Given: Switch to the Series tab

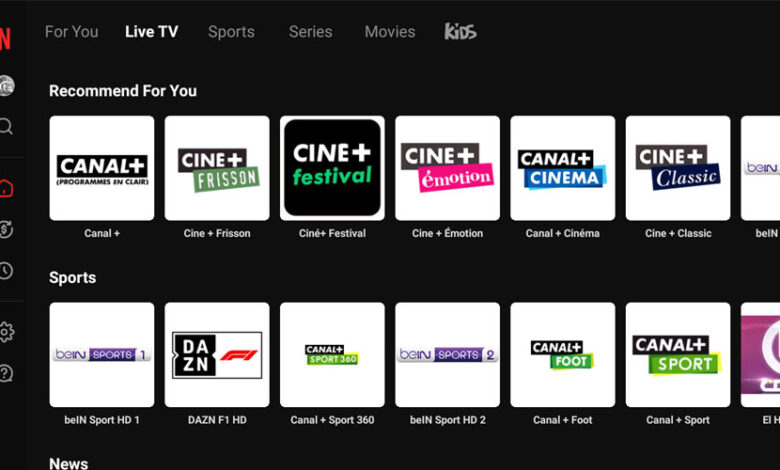Looking at the screenshot, I should (x=310, y=31).
